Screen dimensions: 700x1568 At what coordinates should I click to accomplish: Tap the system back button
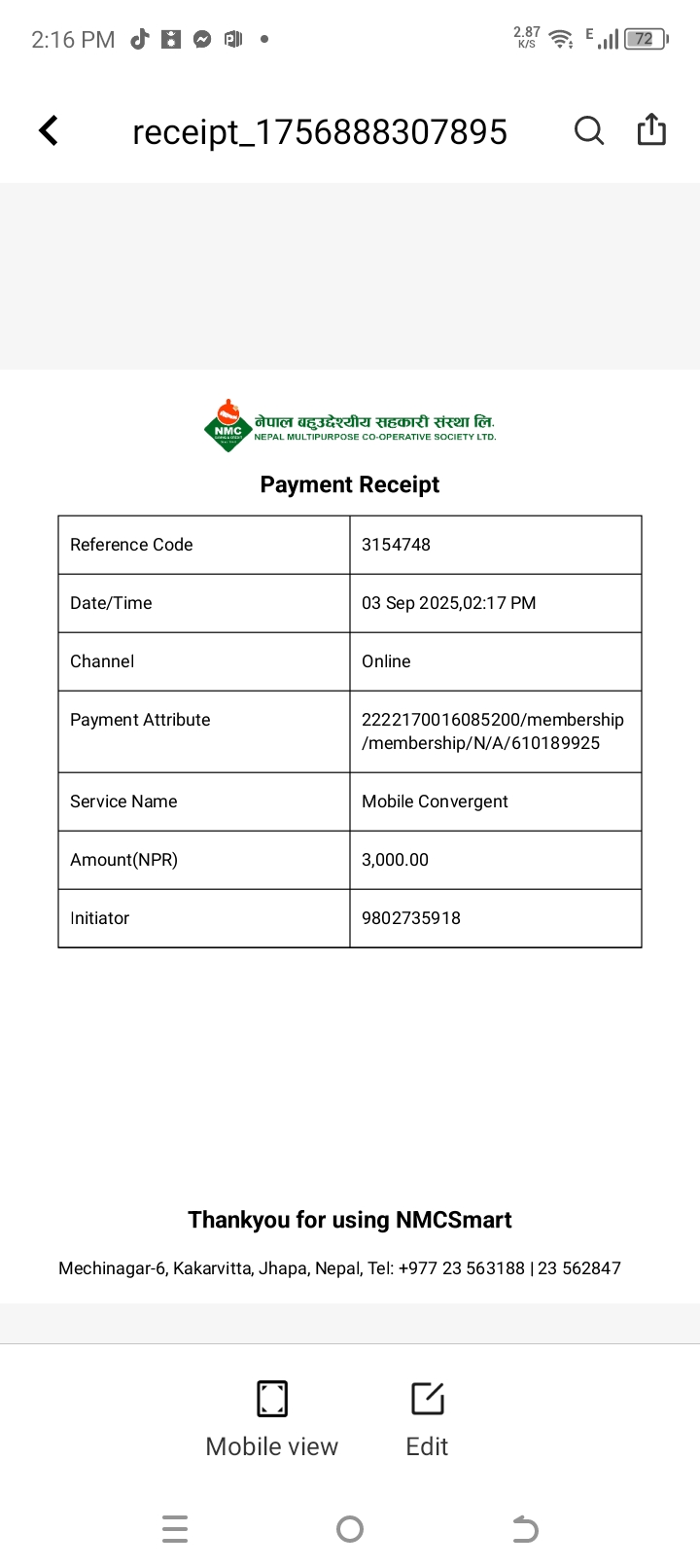click(x=525, y=1529)
